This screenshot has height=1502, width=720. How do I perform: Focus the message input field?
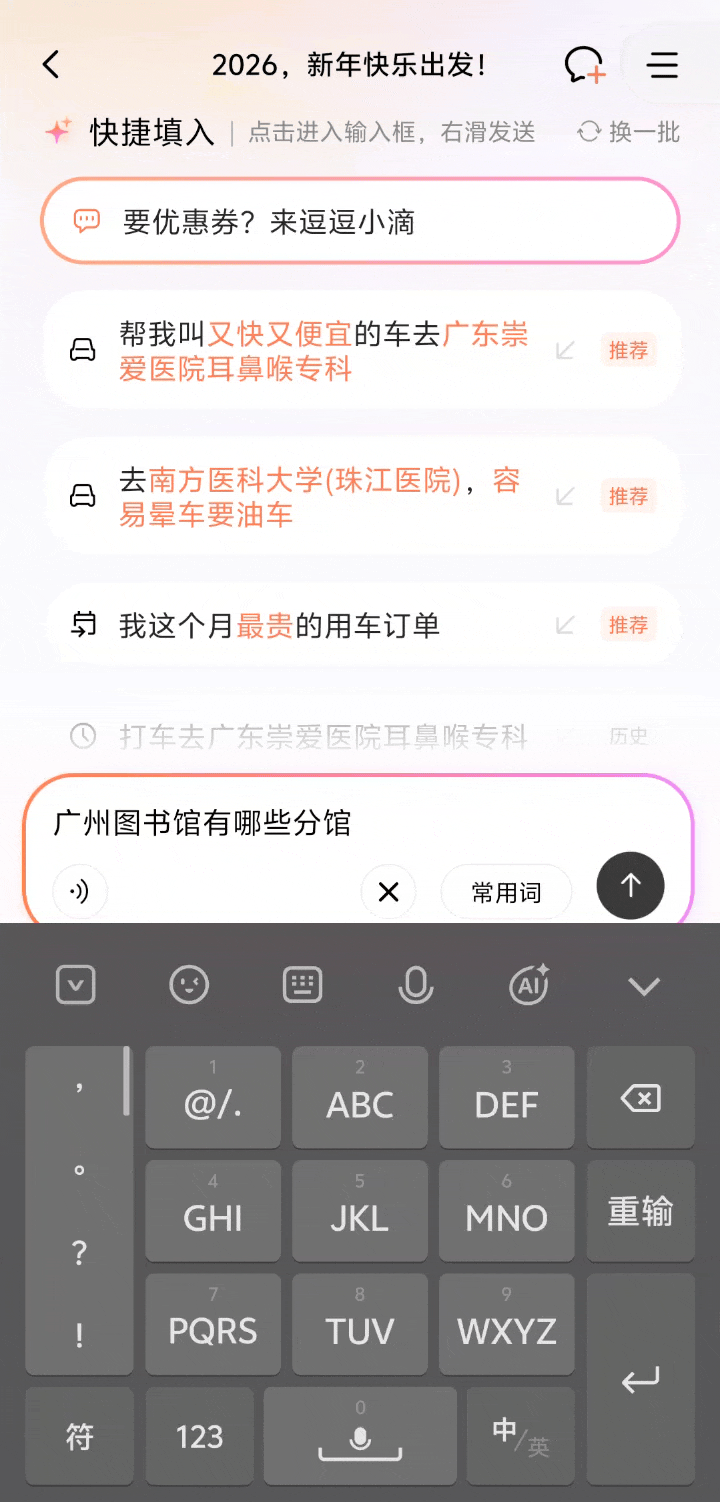point(300,824)
